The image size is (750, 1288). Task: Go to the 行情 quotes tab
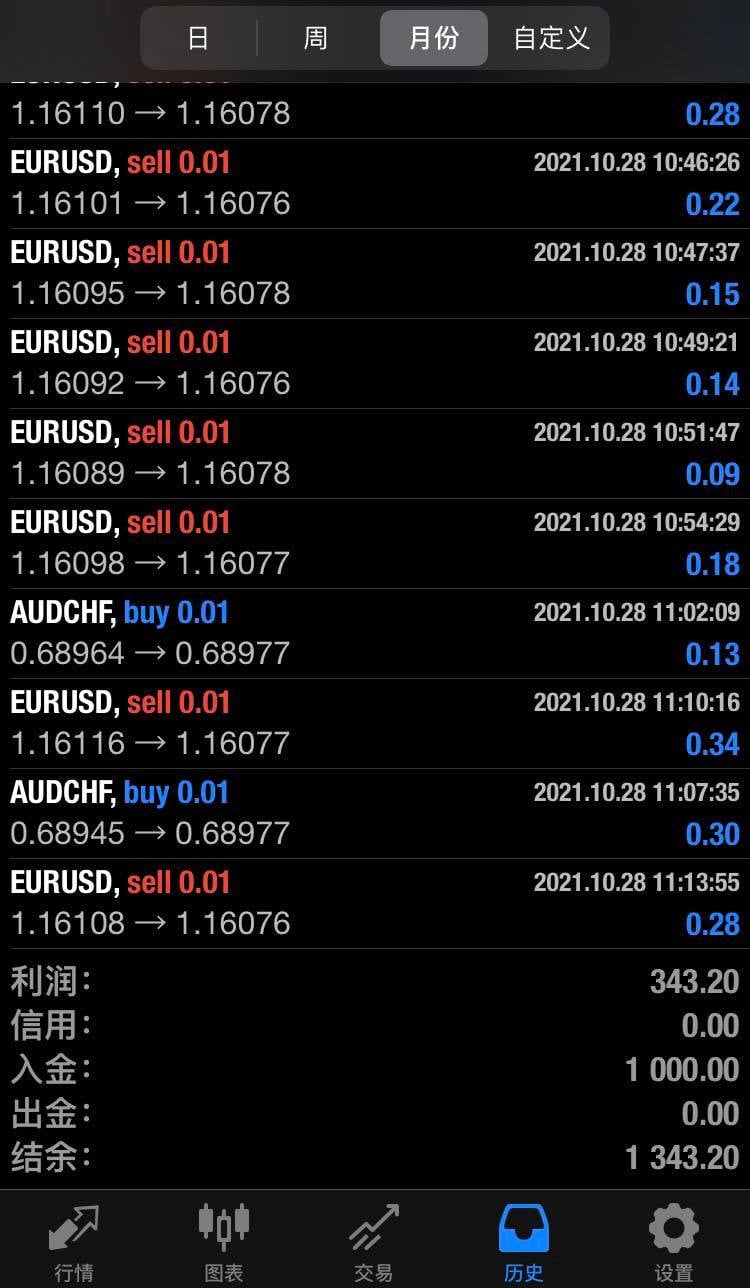point(74,1242)
